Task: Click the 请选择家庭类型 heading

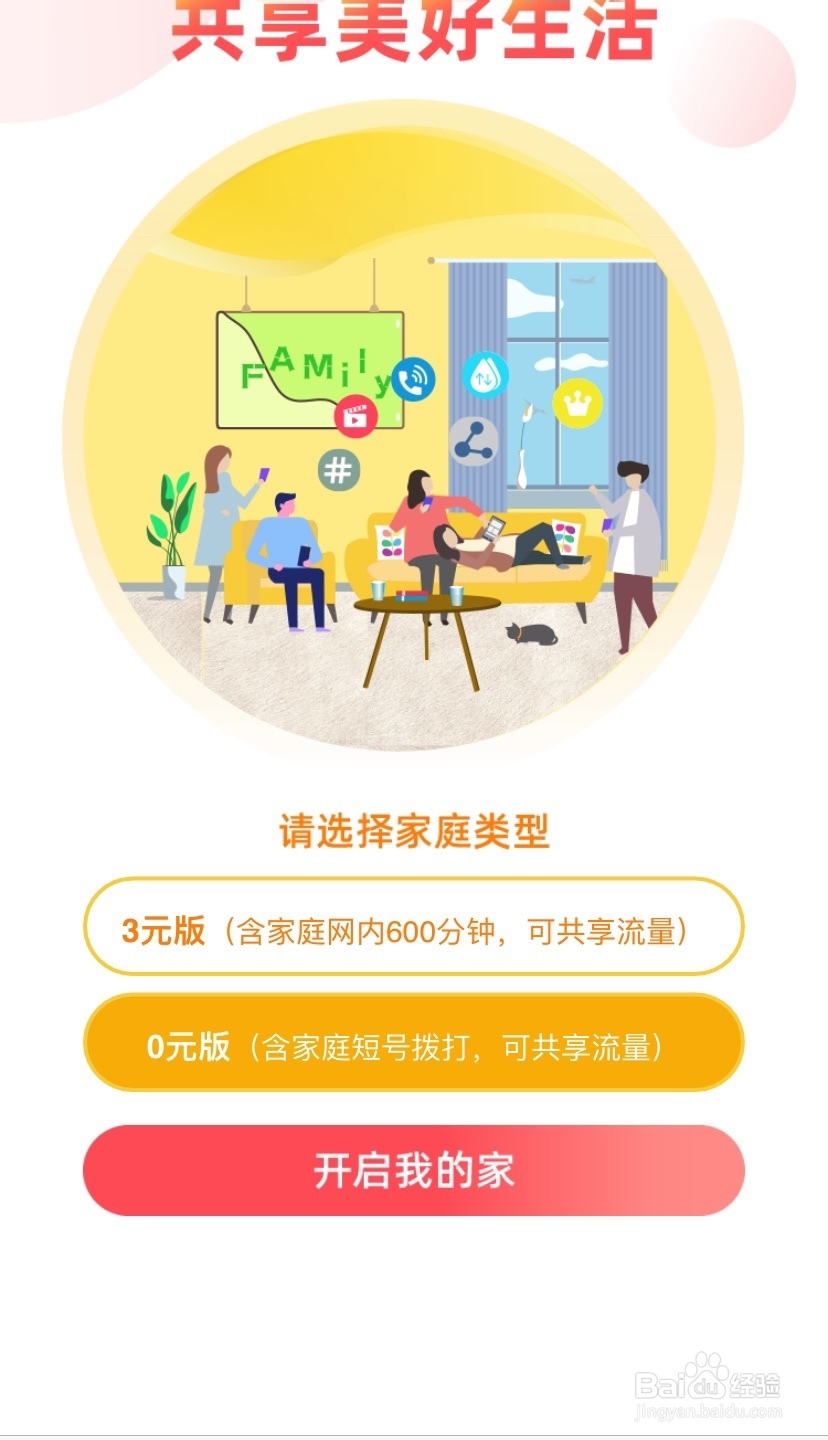Action: tap(414, 831)
